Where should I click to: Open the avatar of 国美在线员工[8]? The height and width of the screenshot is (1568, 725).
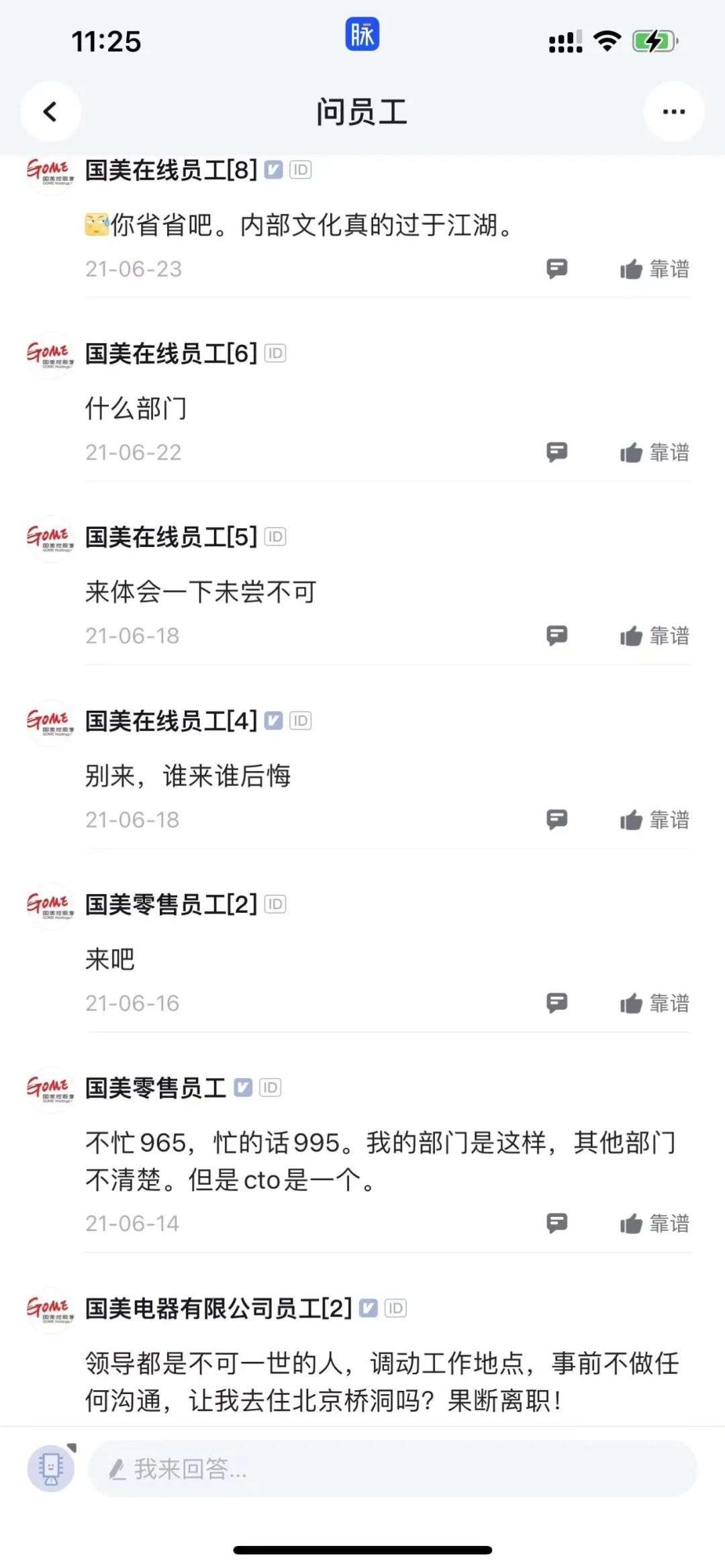(x=50, y=172)
